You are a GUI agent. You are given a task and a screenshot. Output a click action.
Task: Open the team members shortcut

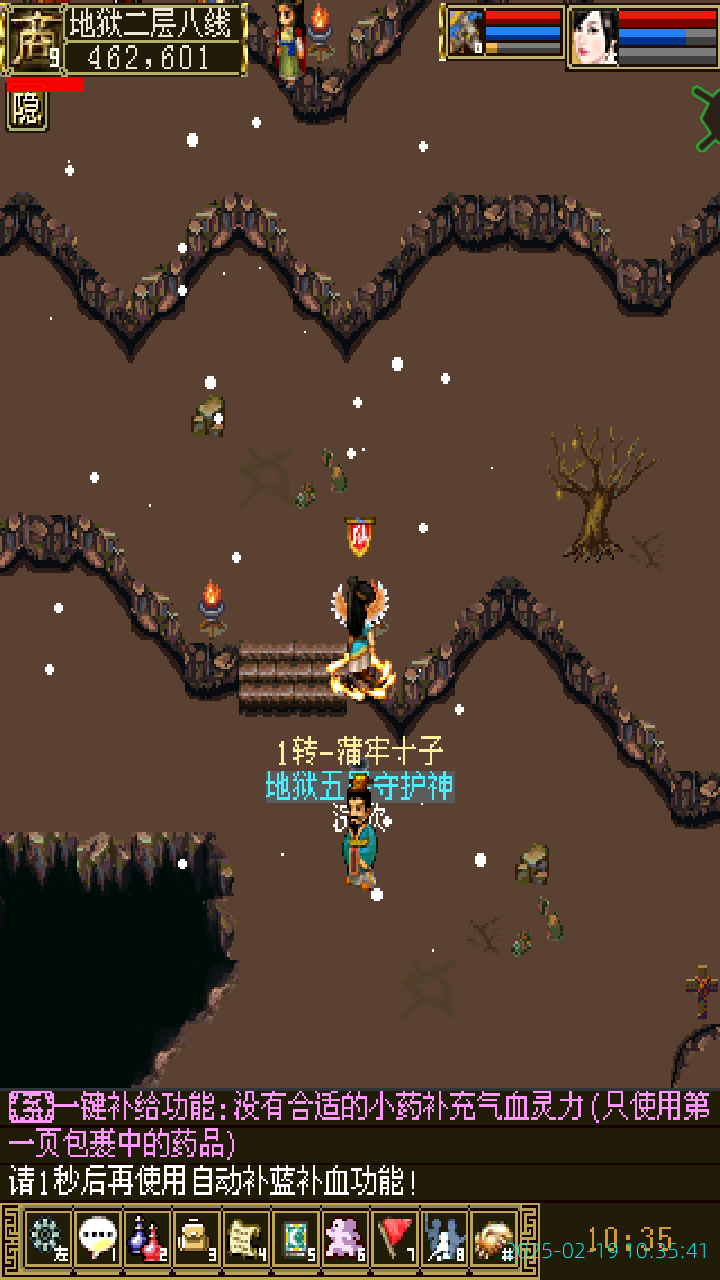pos(445,1238)
